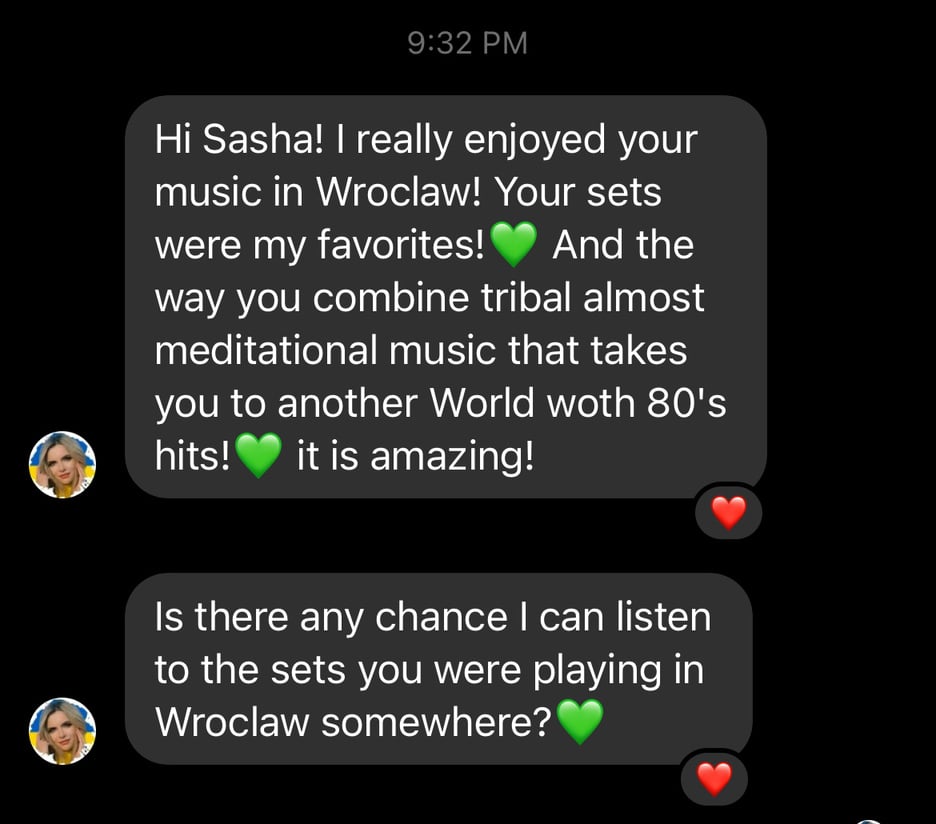Open sender's avatar beside the "Hi Sasha!" message
This screenshot has height=824, width=936.
pyautogui.click(x=61, y=464)
